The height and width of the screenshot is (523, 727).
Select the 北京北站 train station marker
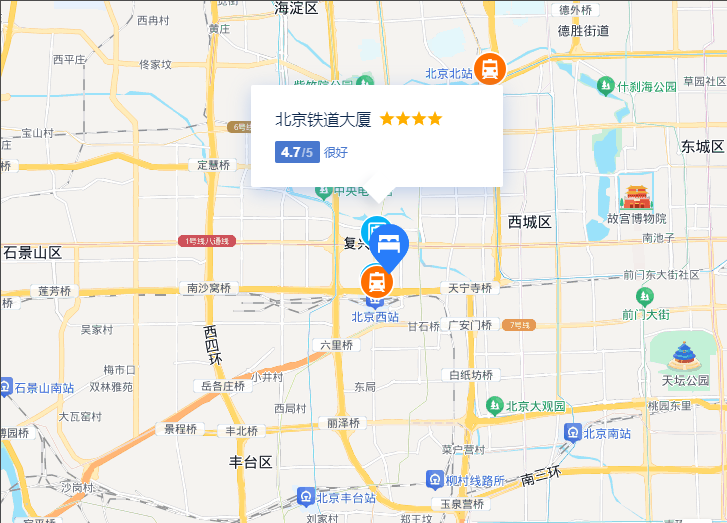pos(489,68)
